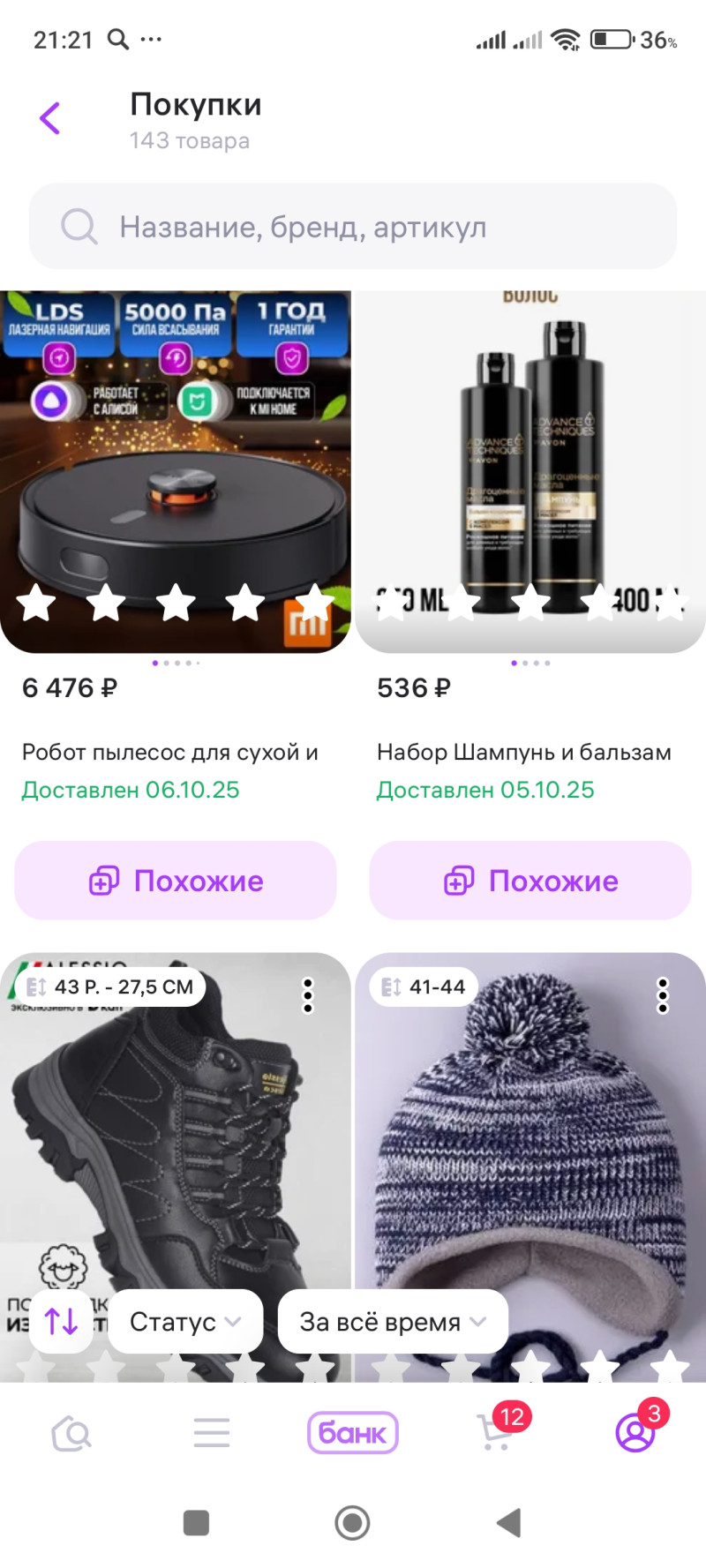Open overflow menu on the hat card
Image resolution: width=706 pixels, height=1568 pixels.
pos(663,995)
